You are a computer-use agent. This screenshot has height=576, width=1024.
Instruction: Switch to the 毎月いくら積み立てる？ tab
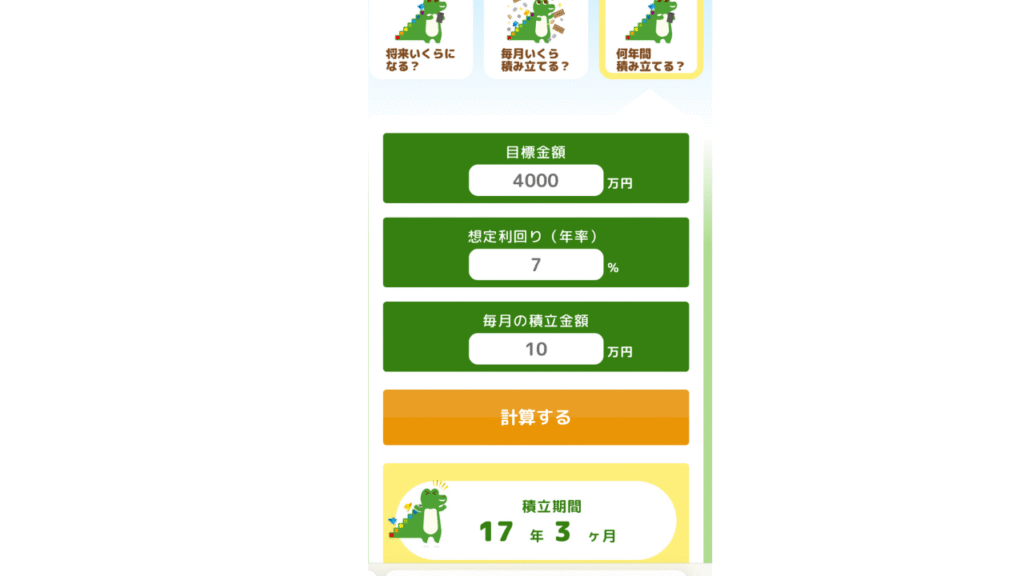coord(535,40)
